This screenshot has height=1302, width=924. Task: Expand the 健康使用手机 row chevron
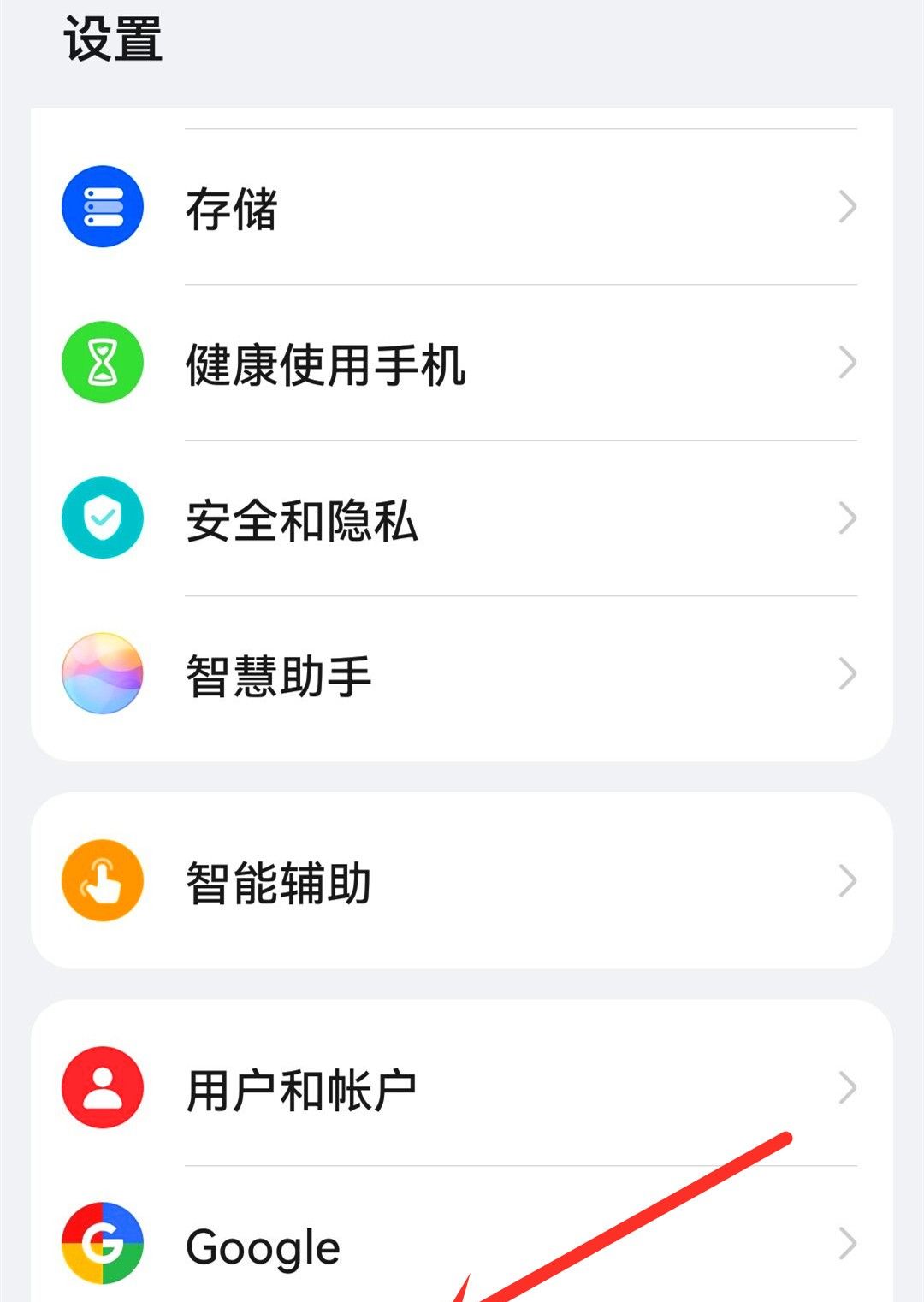click(848, 362)
